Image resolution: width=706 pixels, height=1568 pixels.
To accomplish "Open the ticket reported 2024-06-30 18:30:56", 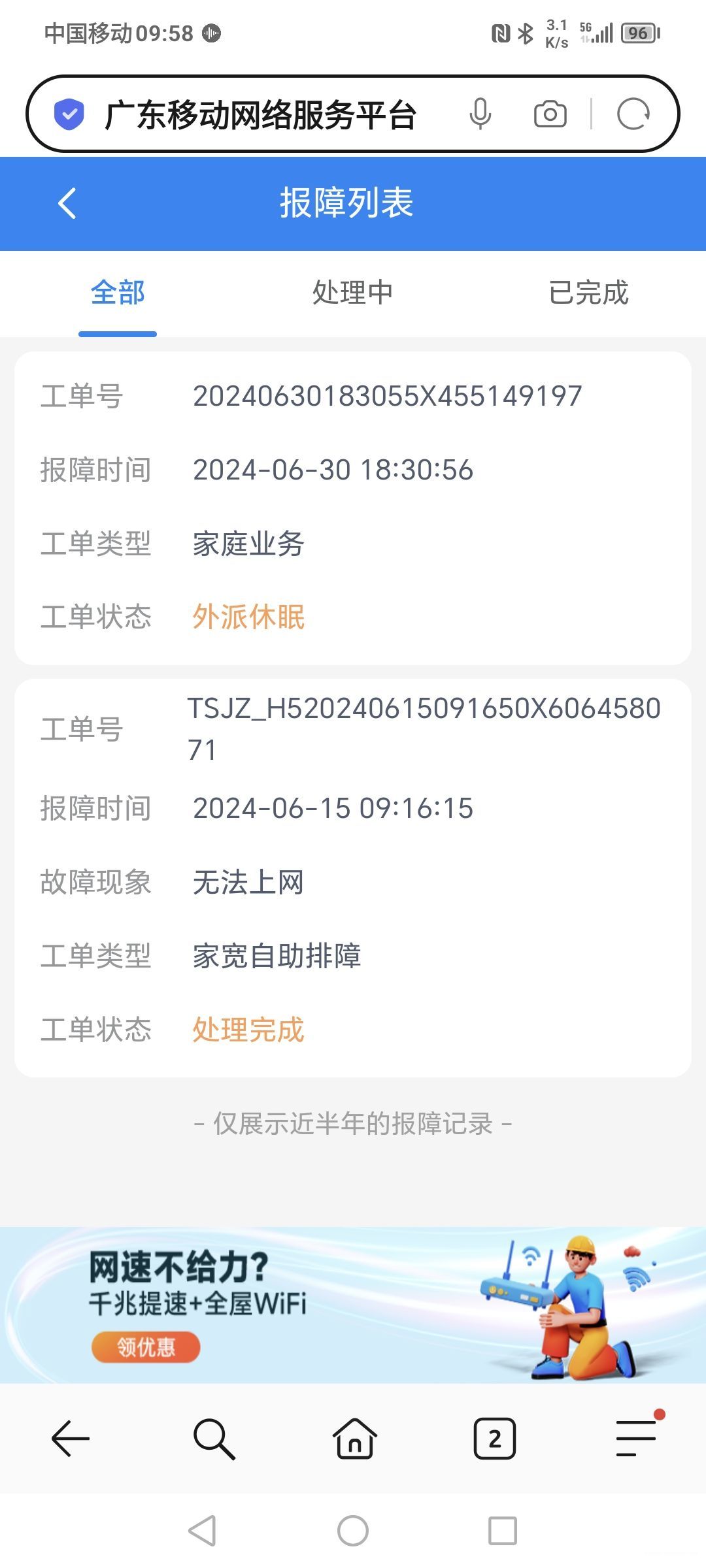I will (x=353, y=508).
